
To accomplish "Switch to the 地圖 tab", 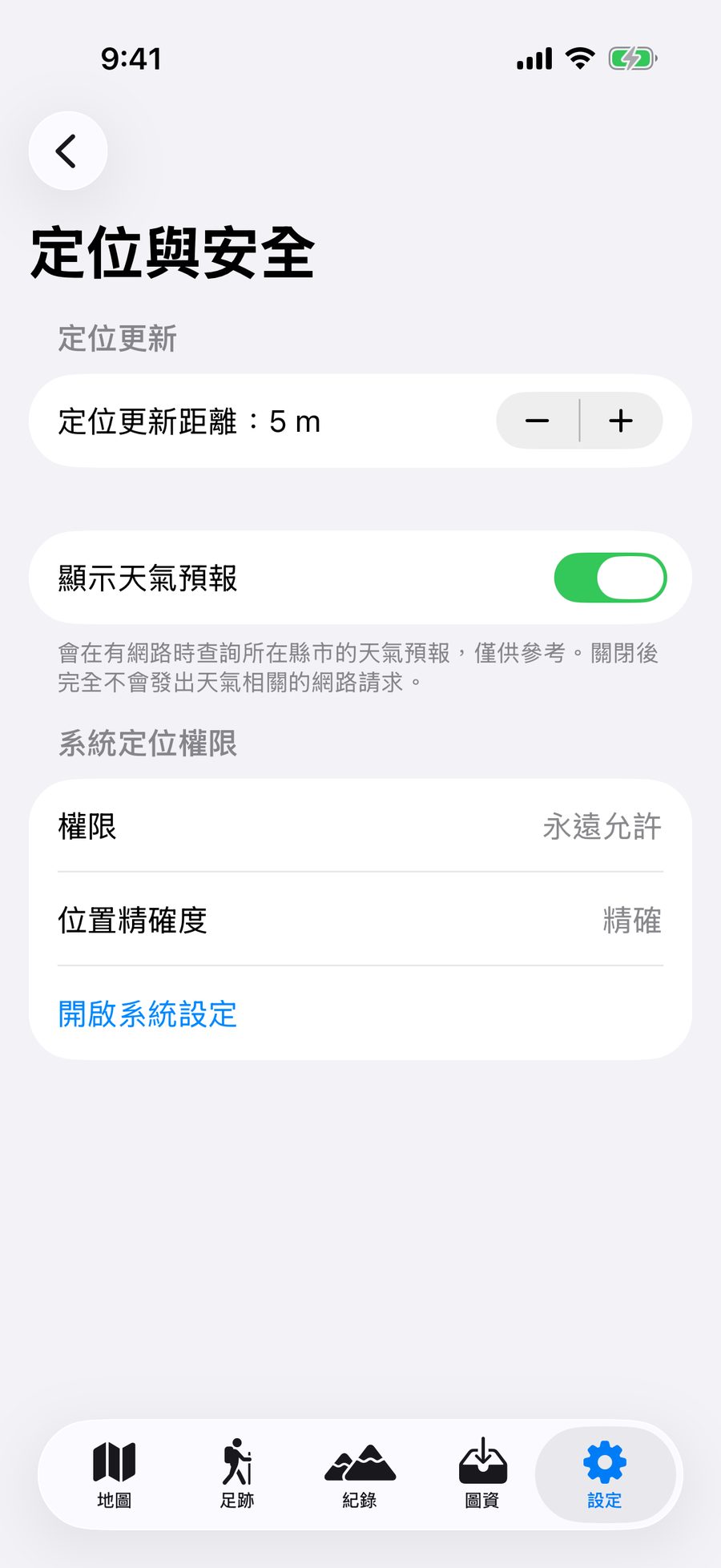I will [x=115, y=1474].
